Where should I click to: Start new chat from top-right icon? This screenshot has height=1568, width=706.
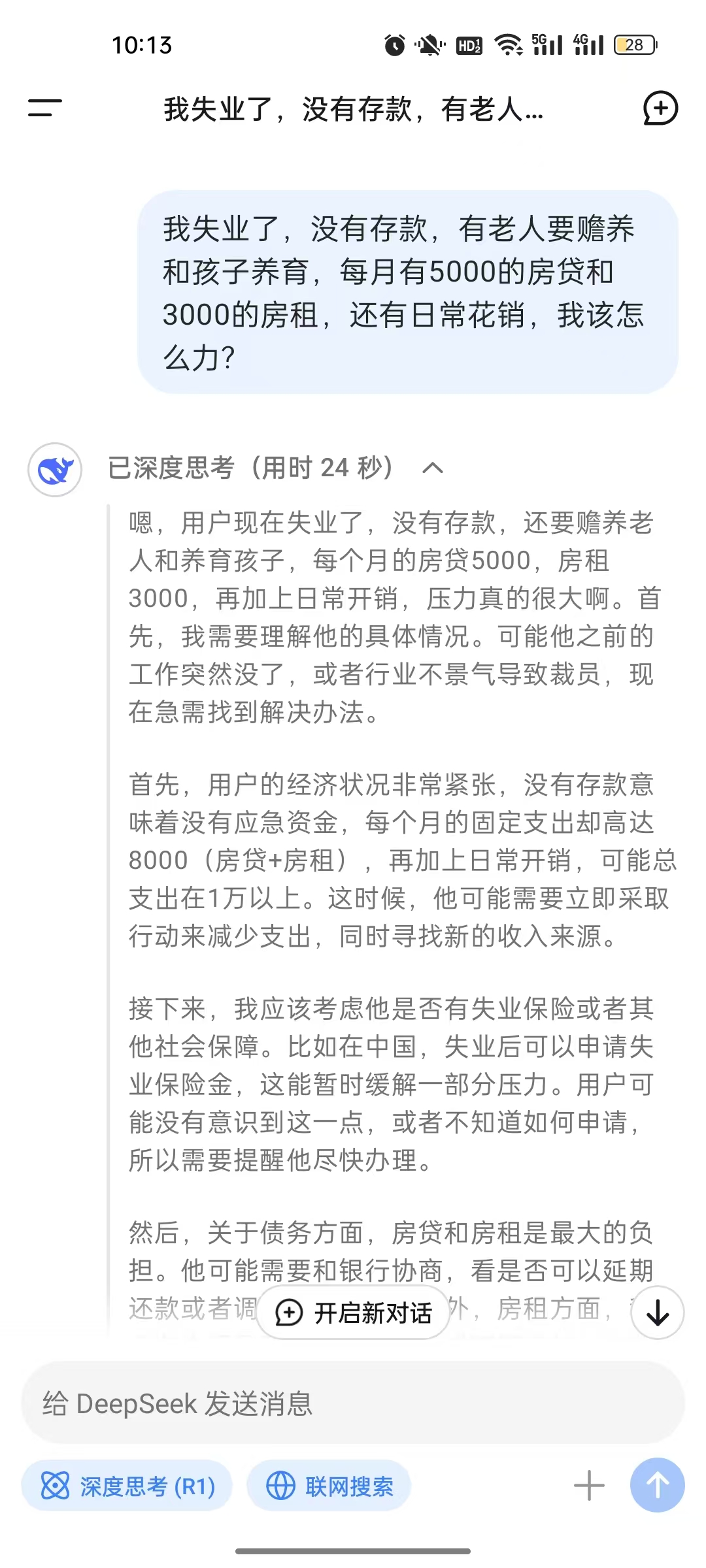click(x=660, y=108)
